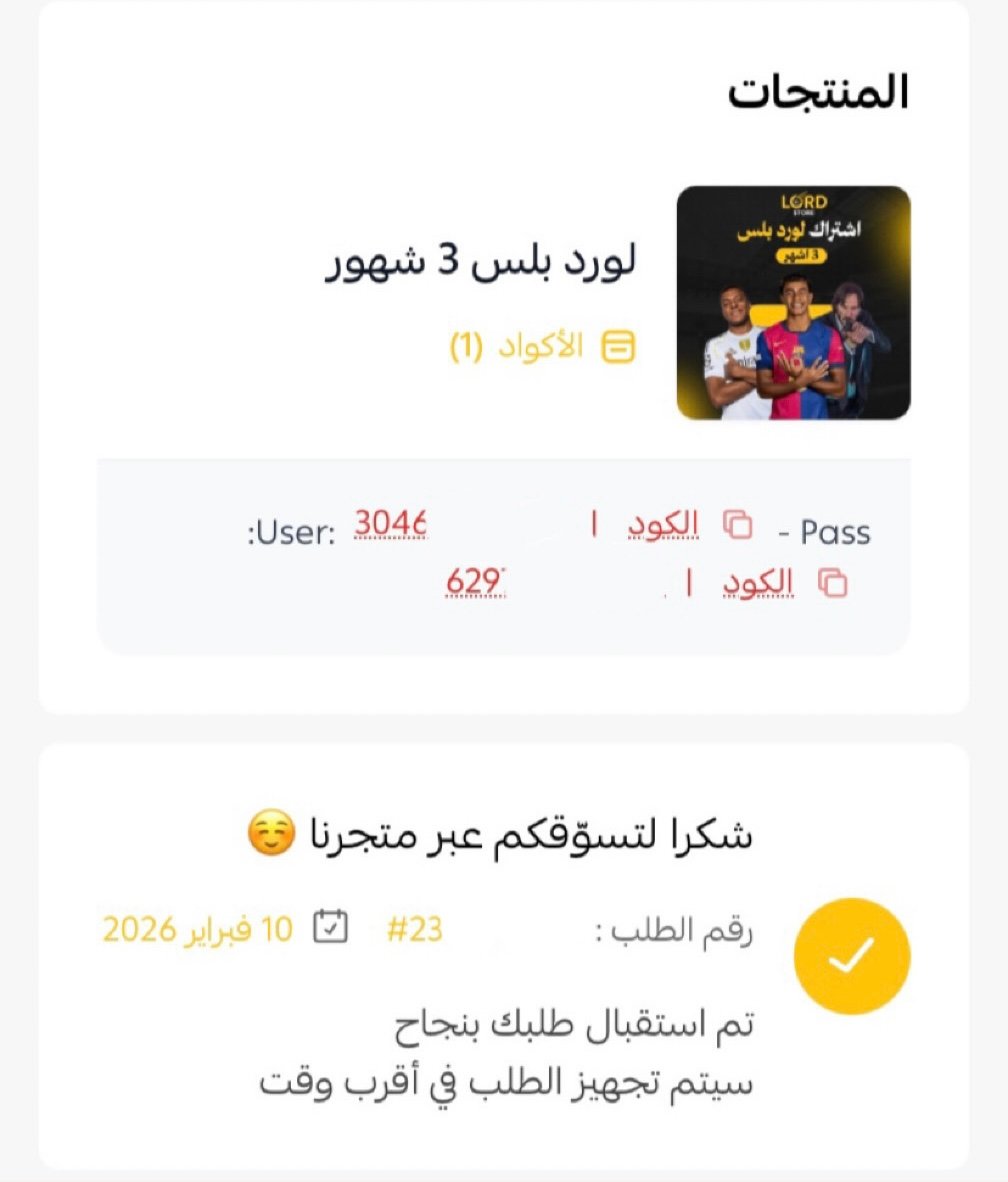Copy the code starting with 3046
The height and width of the screenshot is (1182, 1008).
coord(737,524)
